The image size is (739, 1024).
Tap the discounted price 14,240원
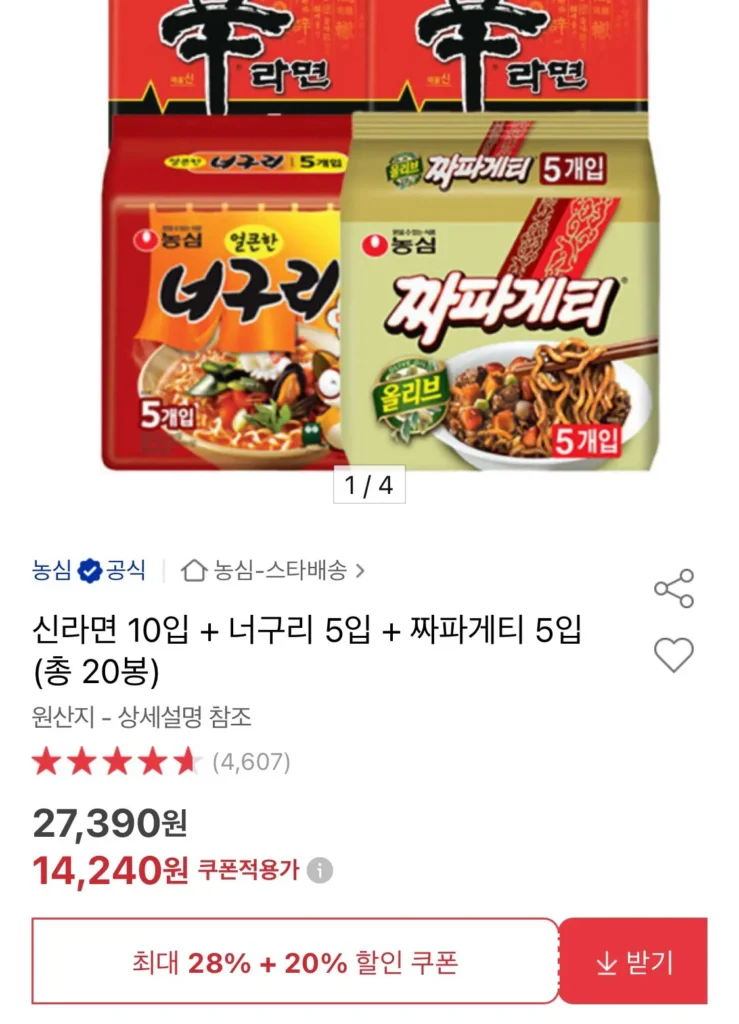pyautogui.click(x=110, y=870)
